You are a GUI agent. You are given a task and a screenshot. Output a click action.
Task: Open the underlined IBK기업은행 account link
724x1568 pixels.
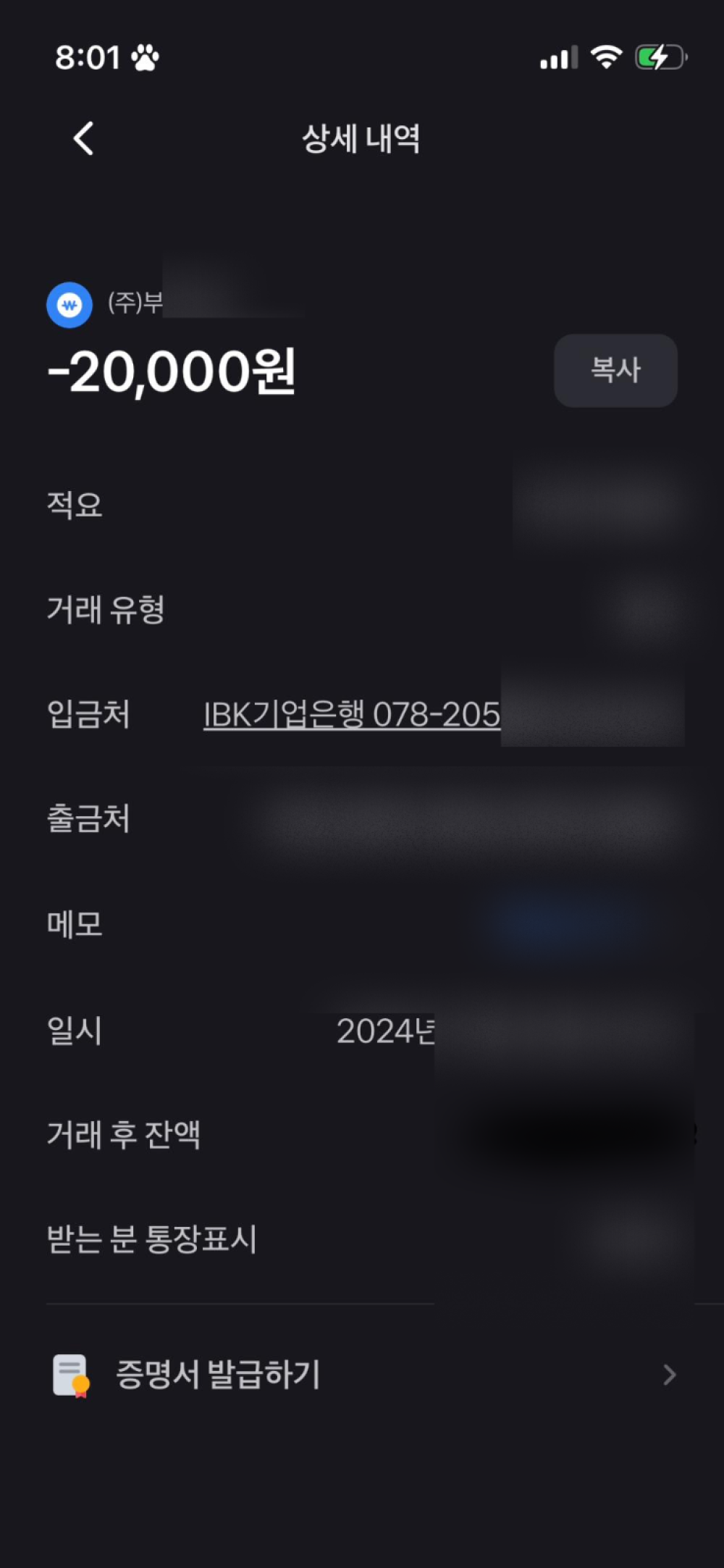tap(352, 715)
